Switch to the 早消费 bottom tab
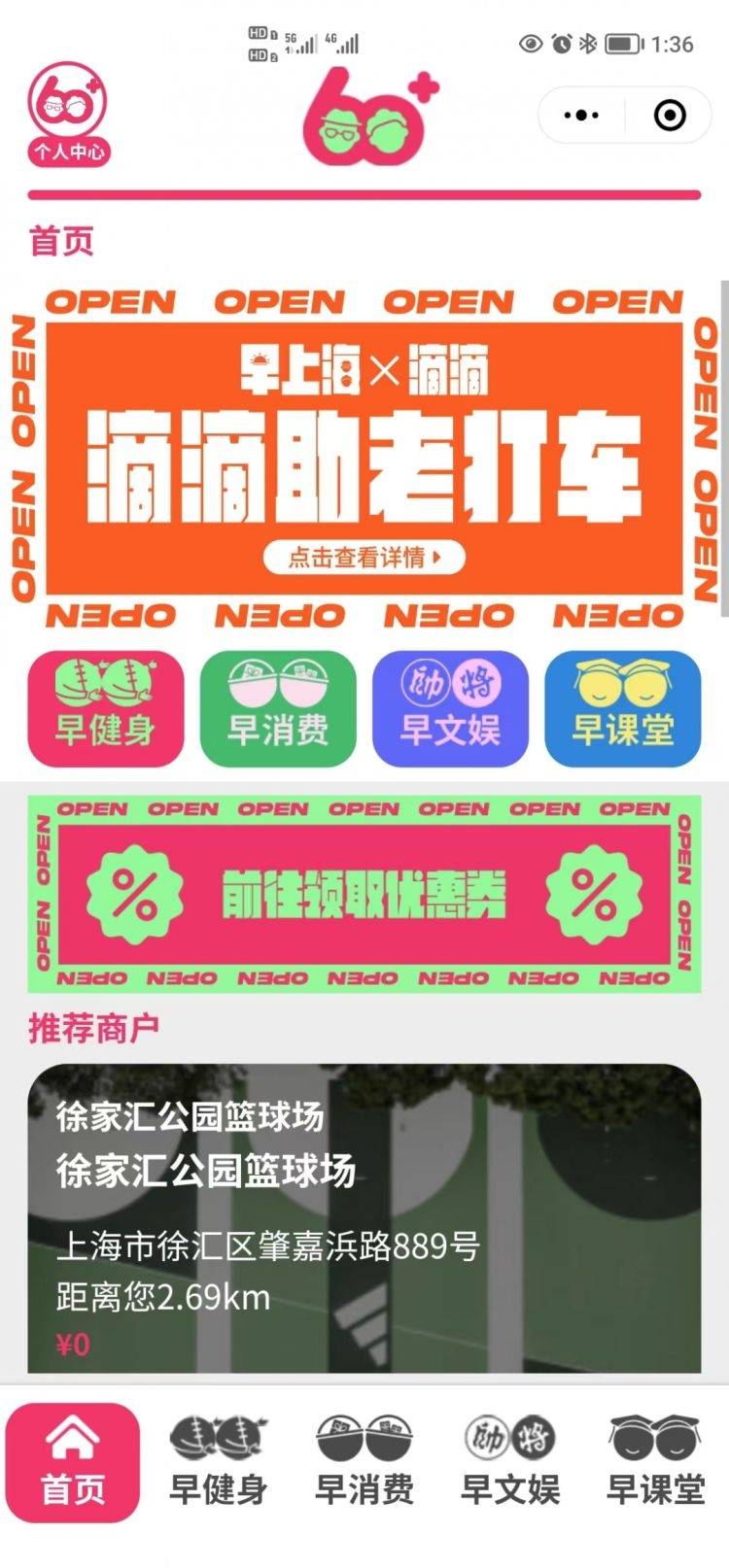The width and height of the screenshot is (729, 1568). click(364, 1462)
